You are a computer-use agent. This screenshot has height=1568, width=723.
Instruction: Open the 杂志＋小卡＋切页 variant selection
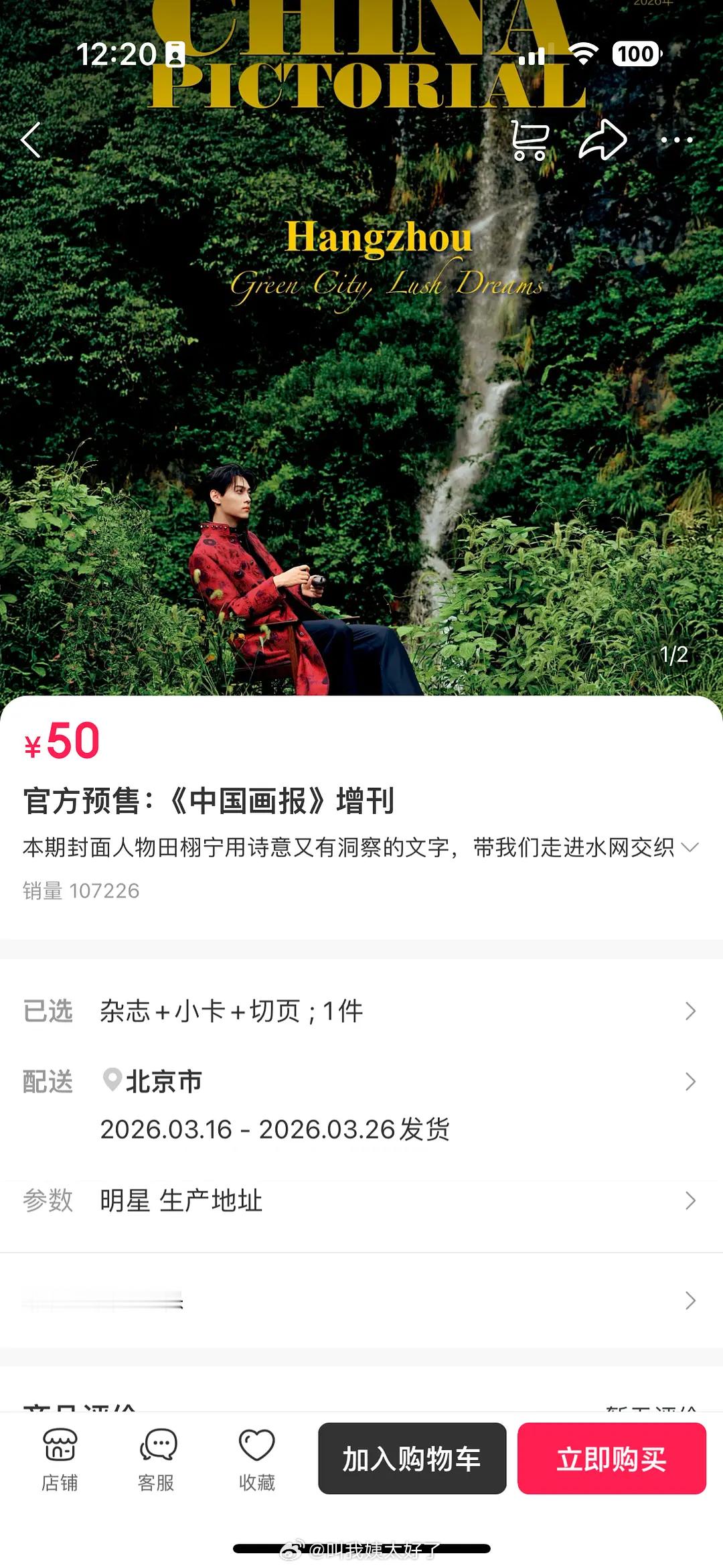[230, 1011]
